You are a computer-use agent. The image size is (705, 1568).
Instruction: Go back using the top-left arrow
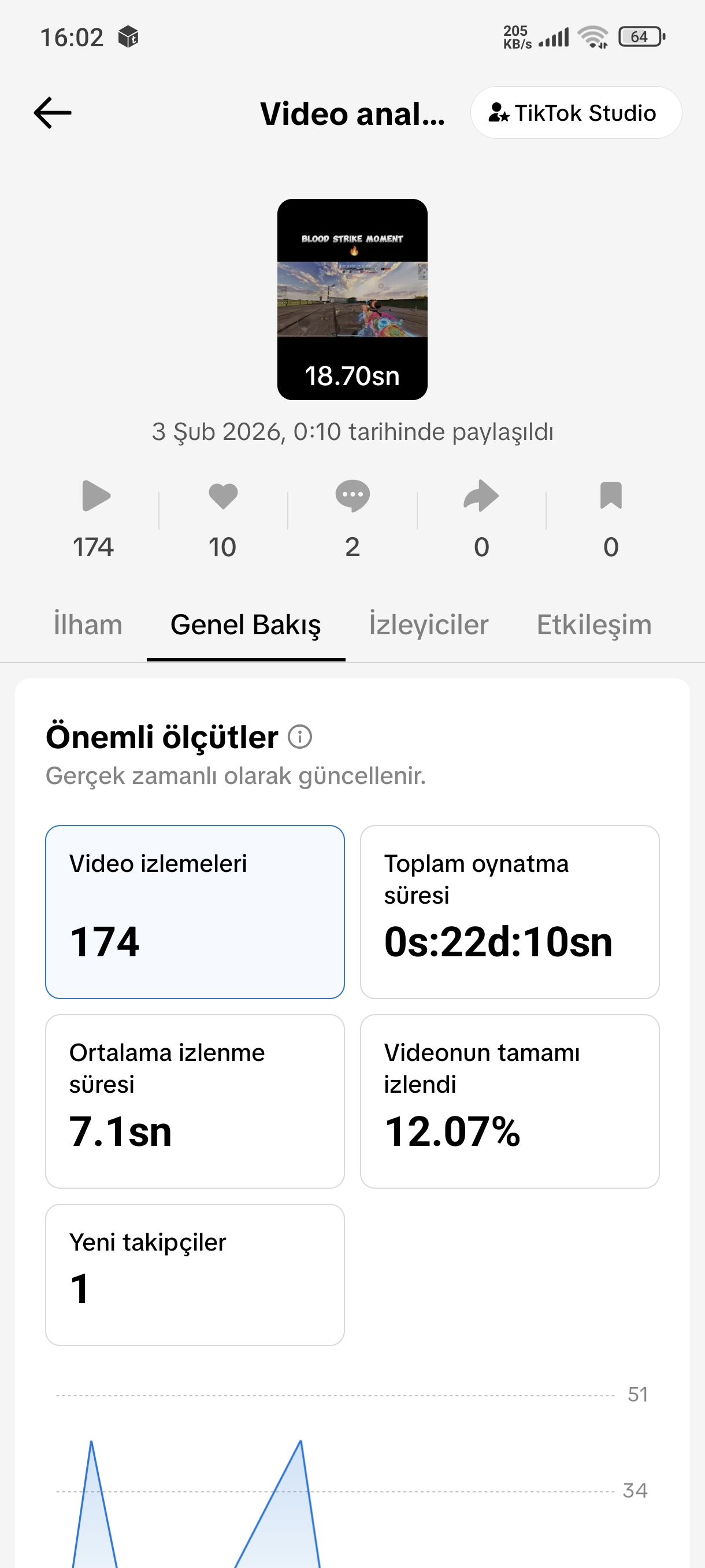53,113
